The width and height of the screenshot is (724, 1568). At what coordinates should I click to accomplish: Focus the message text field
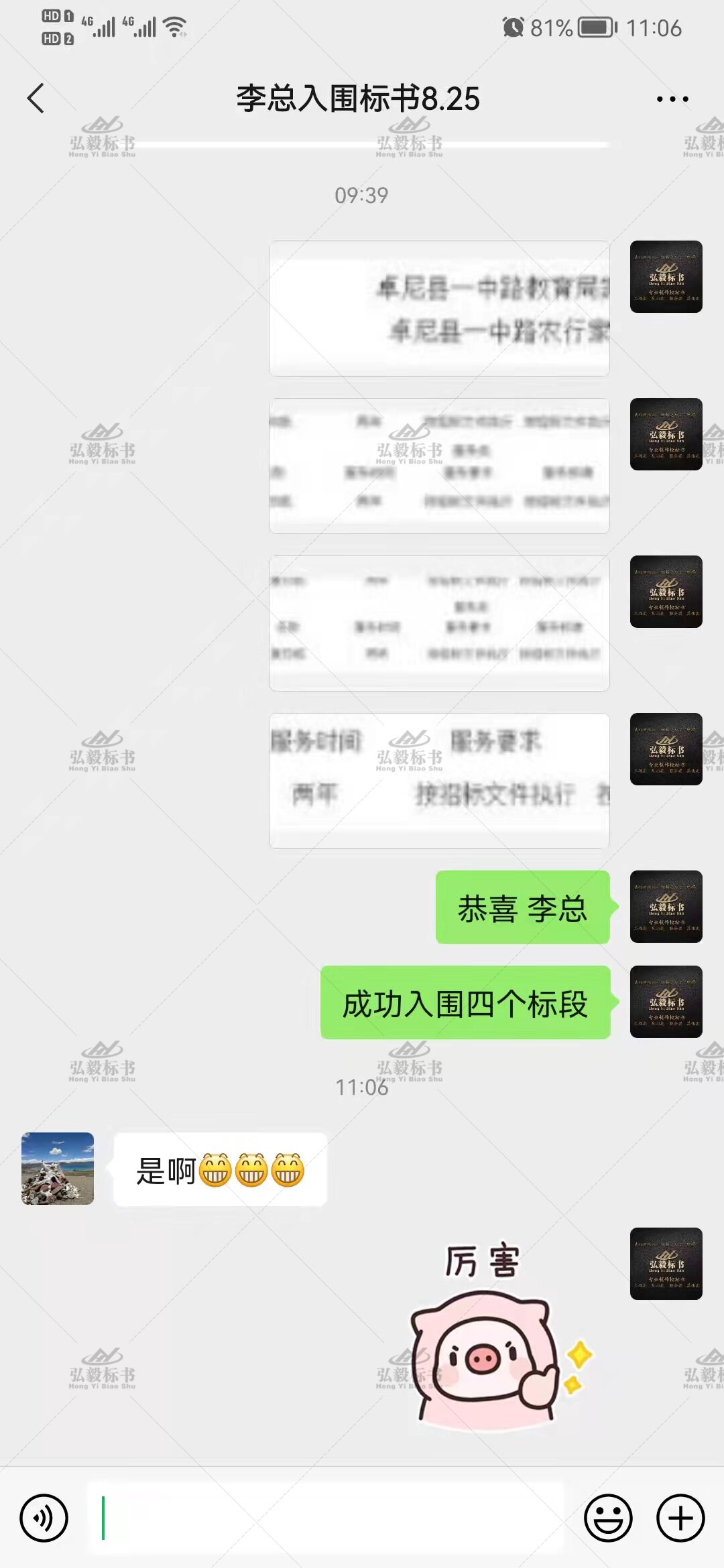[x=325, y=1518]
